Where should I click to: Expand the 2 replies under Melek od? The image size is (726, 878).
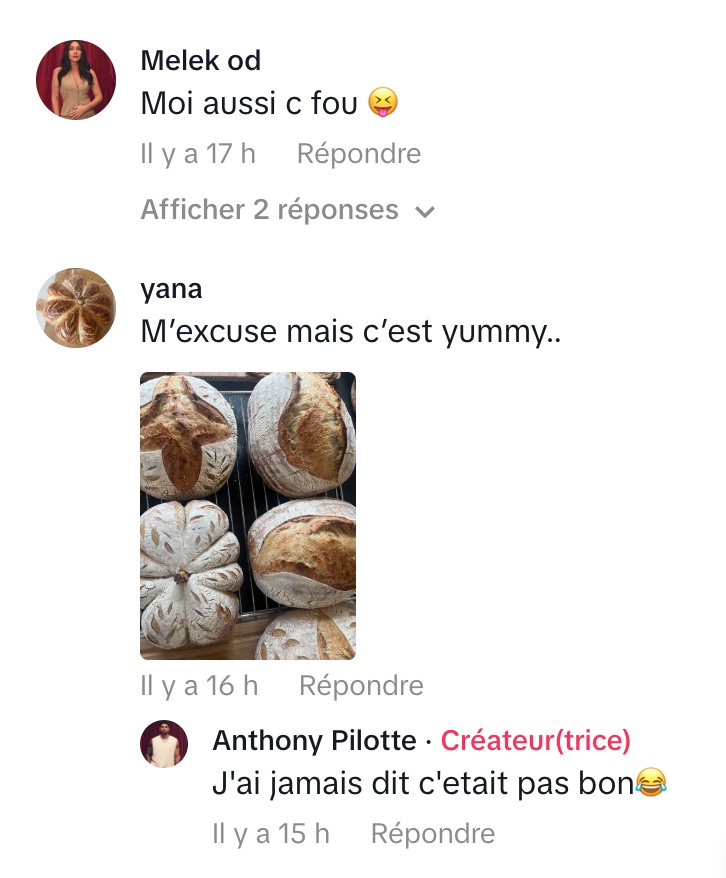click(x=288, y=210)
